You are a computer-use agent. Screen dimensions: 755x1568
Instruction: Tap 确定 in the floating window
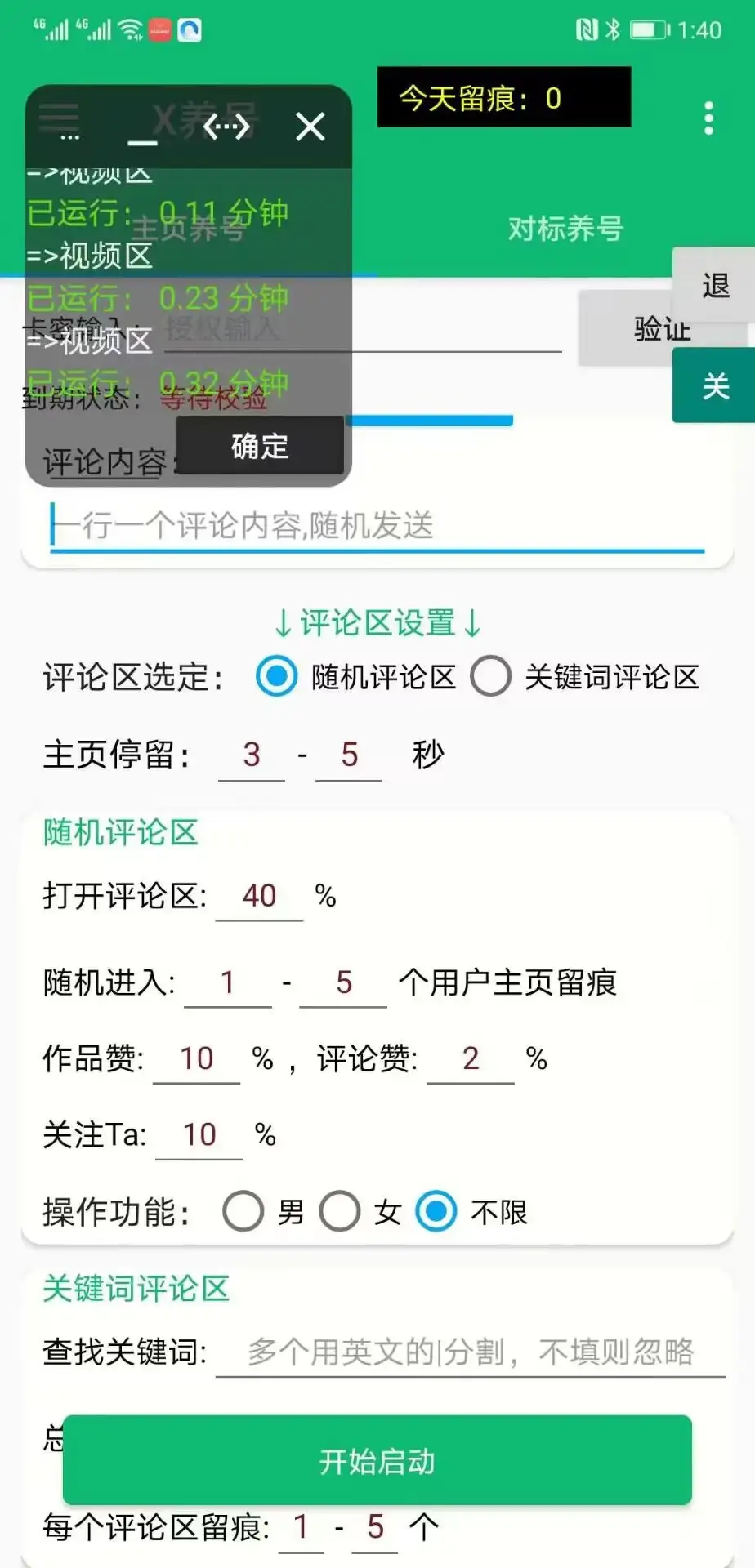260,446
